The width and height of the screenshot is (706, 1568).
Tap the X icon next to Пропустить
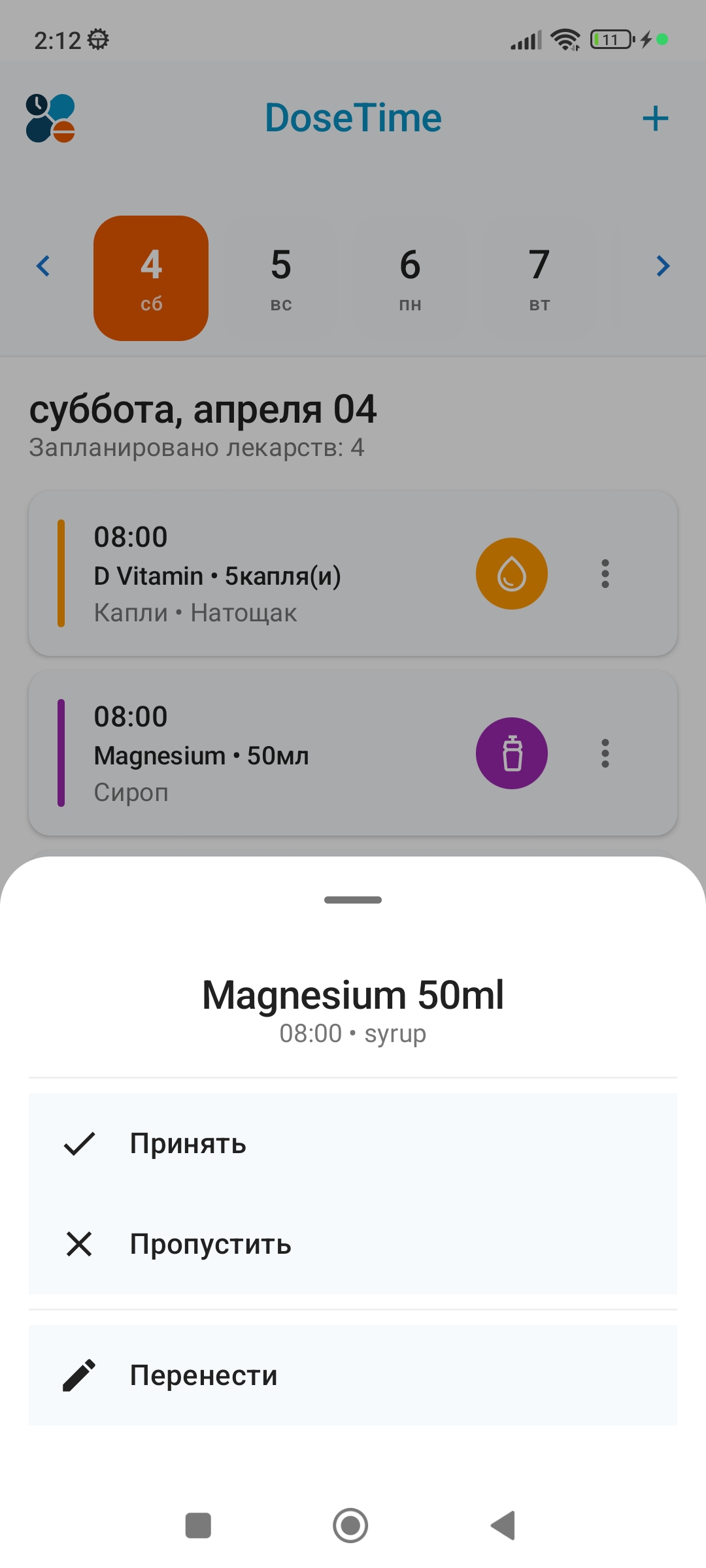(80, 1243)
